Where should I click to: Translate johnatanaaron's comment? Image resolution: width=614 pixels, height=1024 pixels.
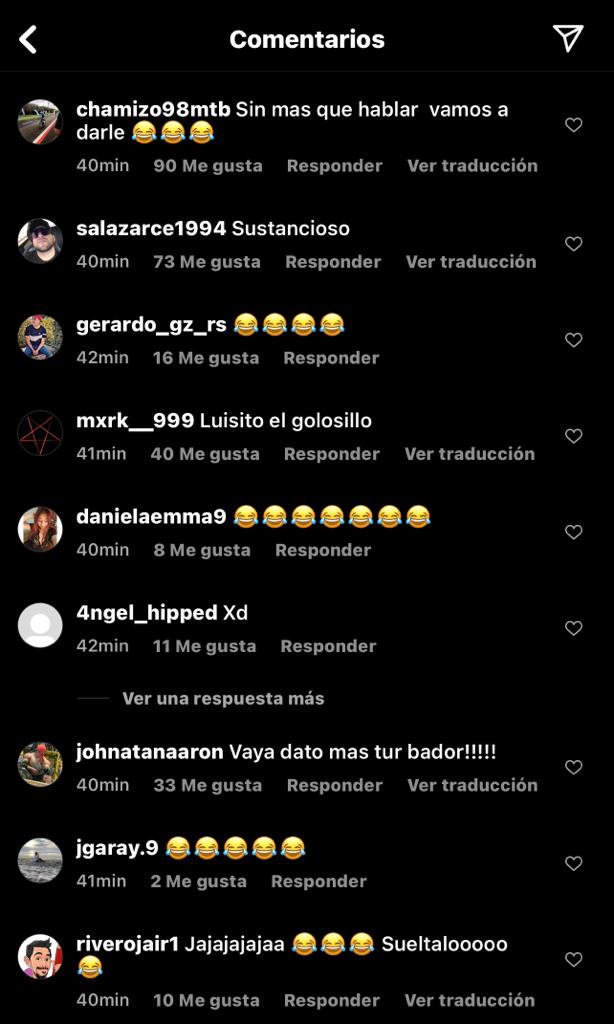(x=472, y=785)
